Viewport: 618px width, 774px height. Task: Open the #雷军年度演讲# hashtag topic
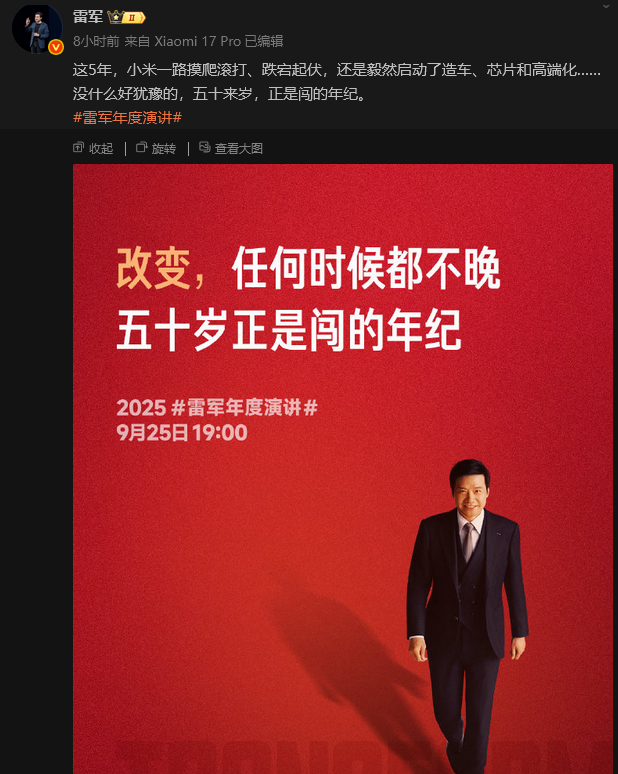[128, 118]
